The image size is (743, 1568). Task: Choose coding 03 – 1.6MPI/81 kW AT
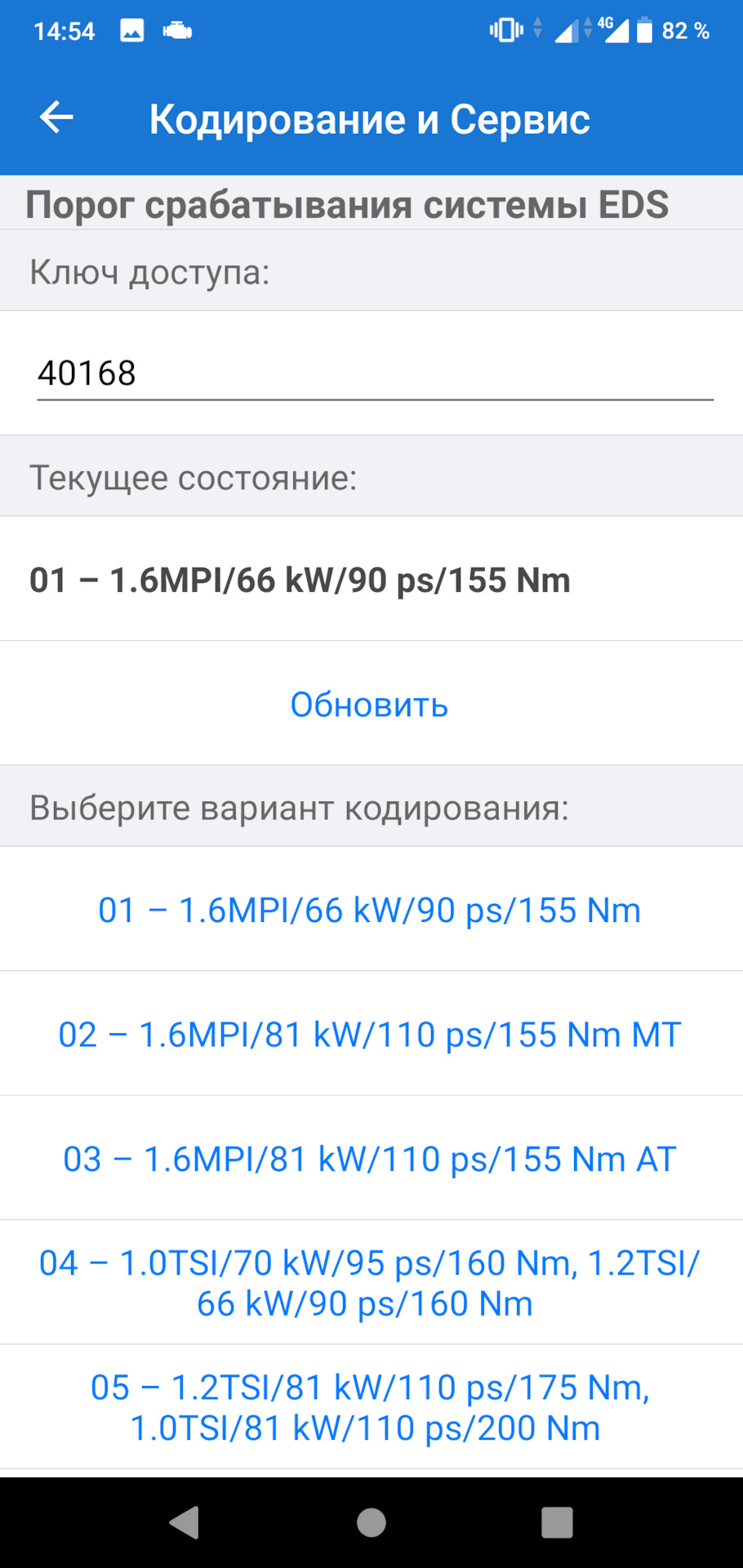pyautogui.click(x=370, y=1158)
